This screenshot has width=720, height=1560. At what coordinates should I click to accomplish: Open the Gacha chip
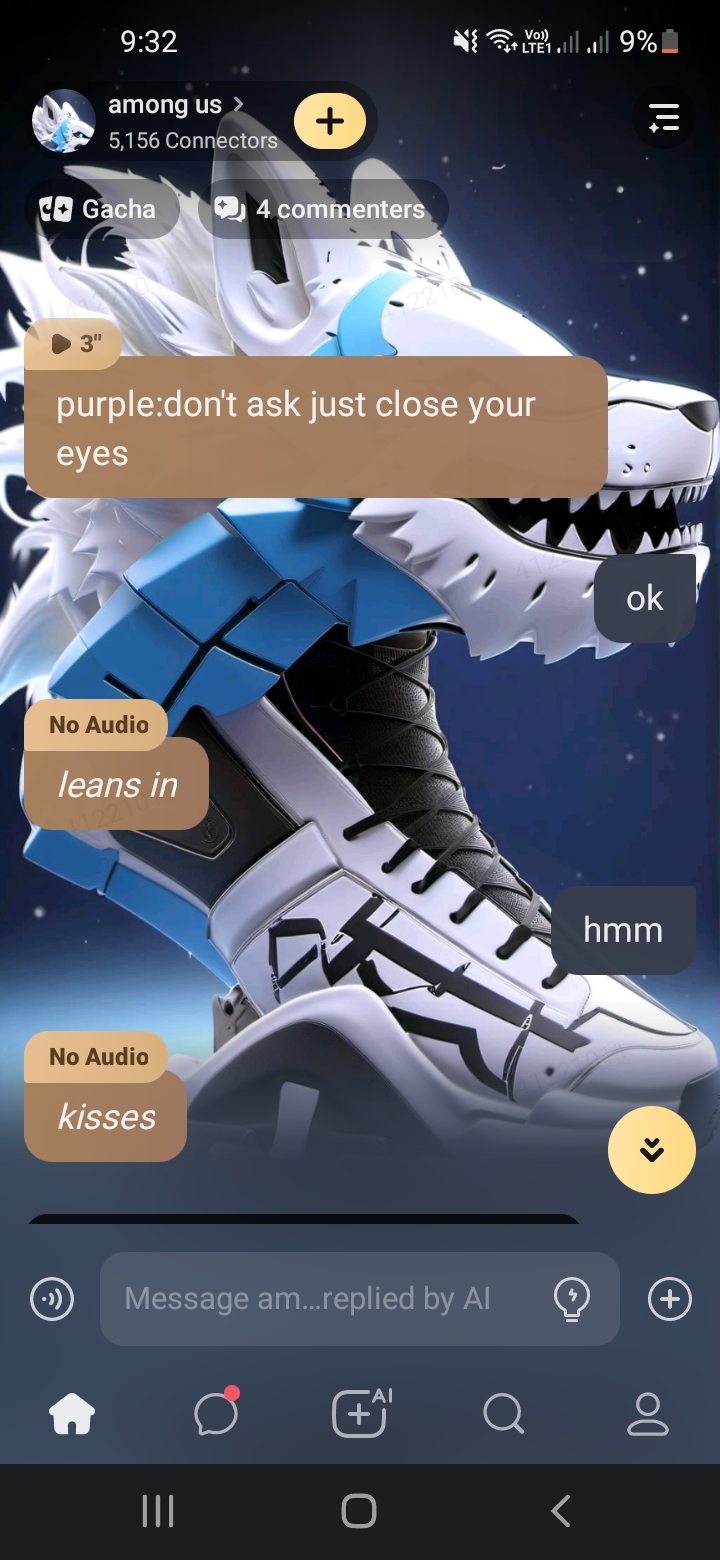[x=98, y=209]
